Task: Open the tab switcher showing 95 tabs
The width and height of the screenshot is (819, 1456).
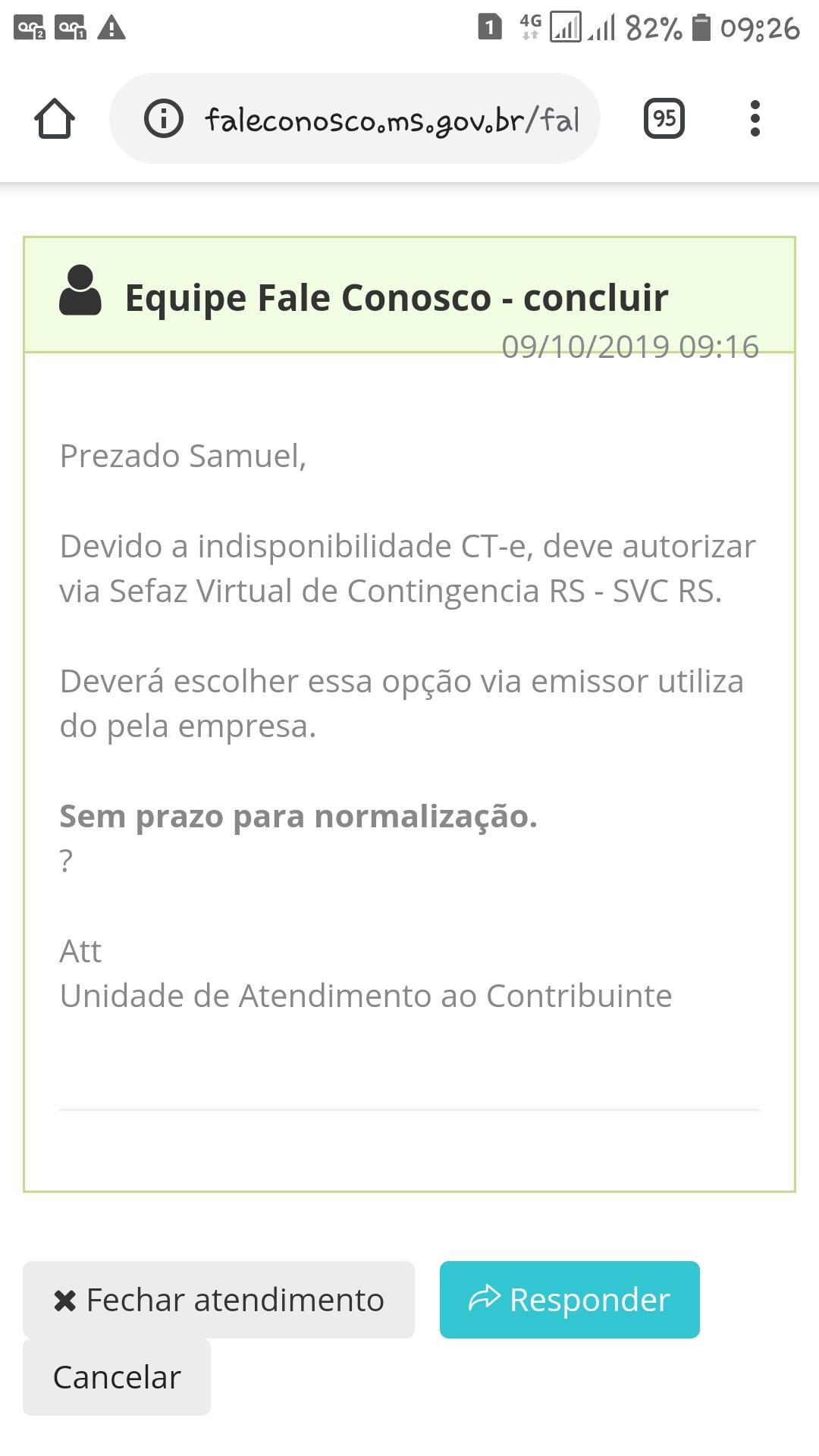Action: coord(664,118)
